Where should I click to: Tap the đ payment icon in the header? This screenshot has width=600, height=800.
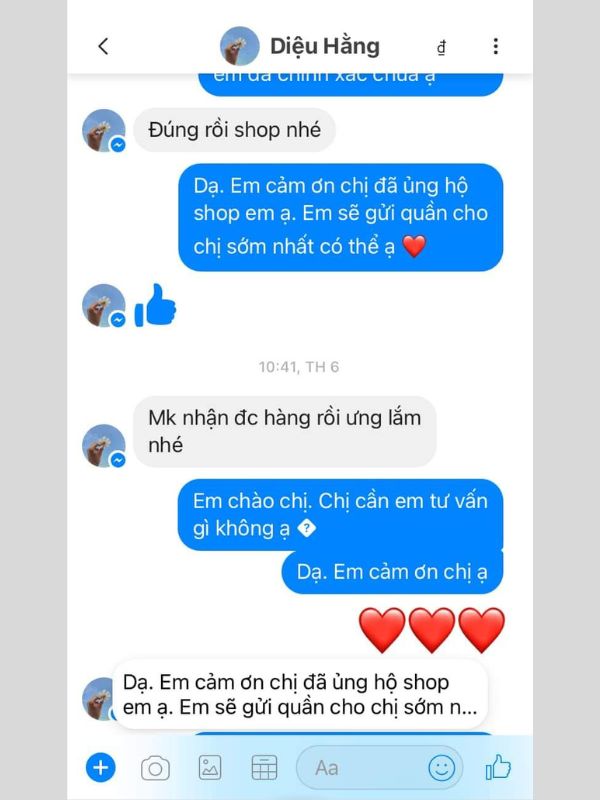point(441,47)
